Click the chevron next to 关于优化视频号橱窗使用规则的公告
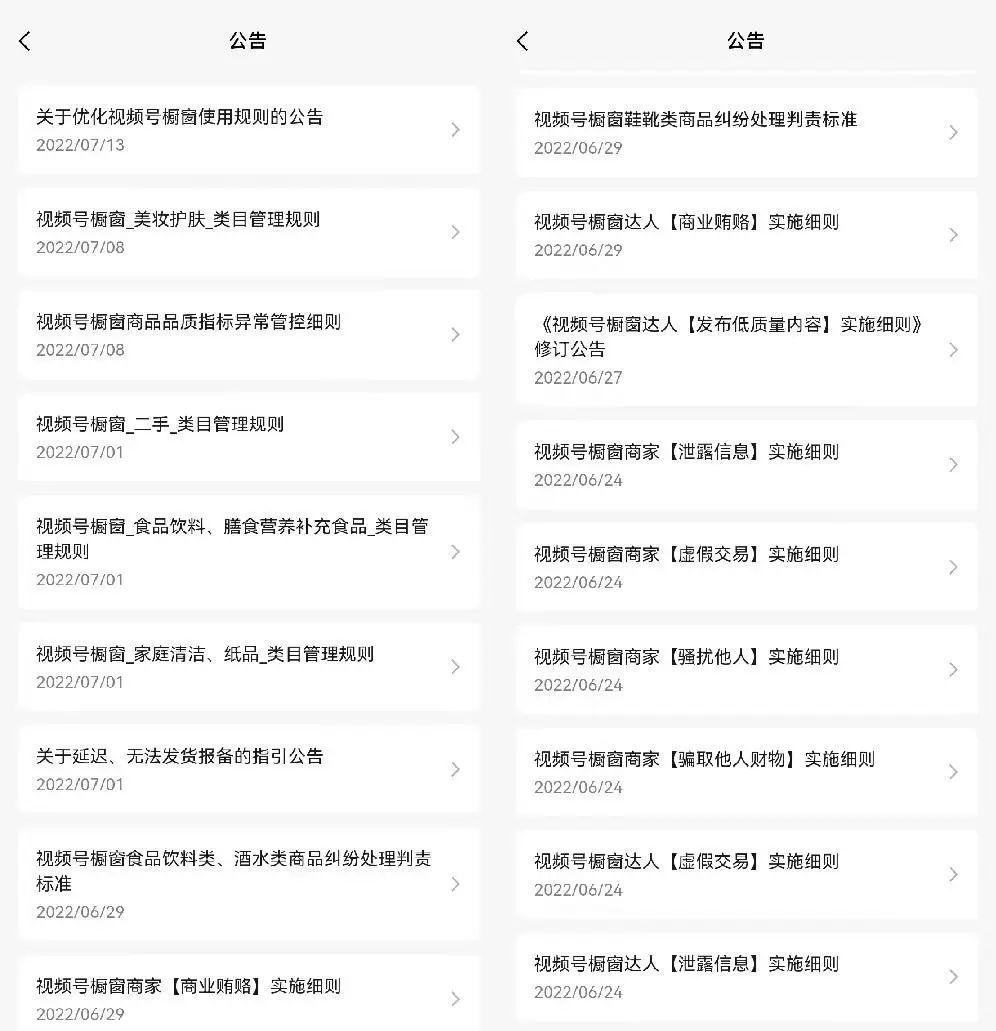The image size is (996, 1031). pyautogui.click(x=456, y=130)
